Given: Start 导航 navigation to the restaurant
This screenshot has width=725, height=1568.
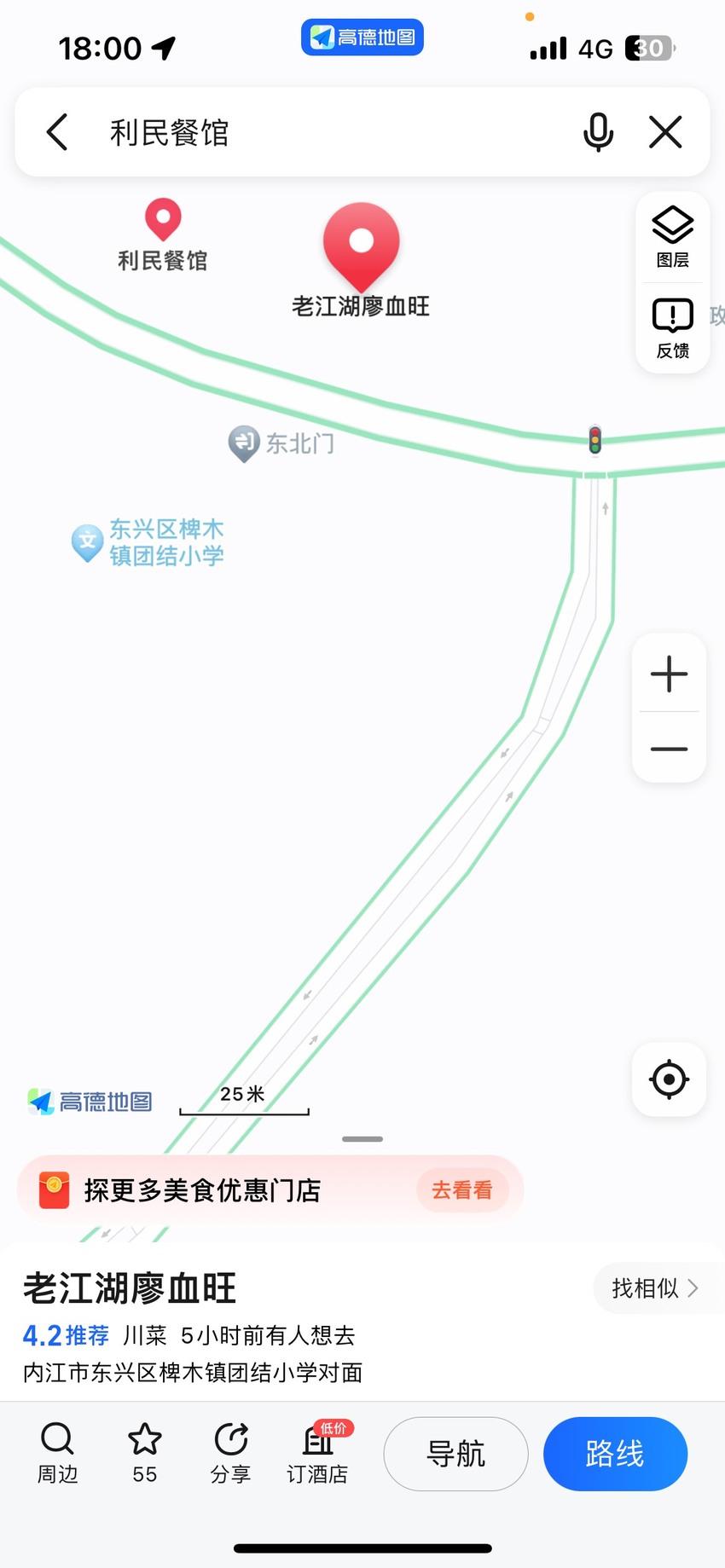Looking at the screenshot, I should pyautogui.click(x=455, y=1454).
